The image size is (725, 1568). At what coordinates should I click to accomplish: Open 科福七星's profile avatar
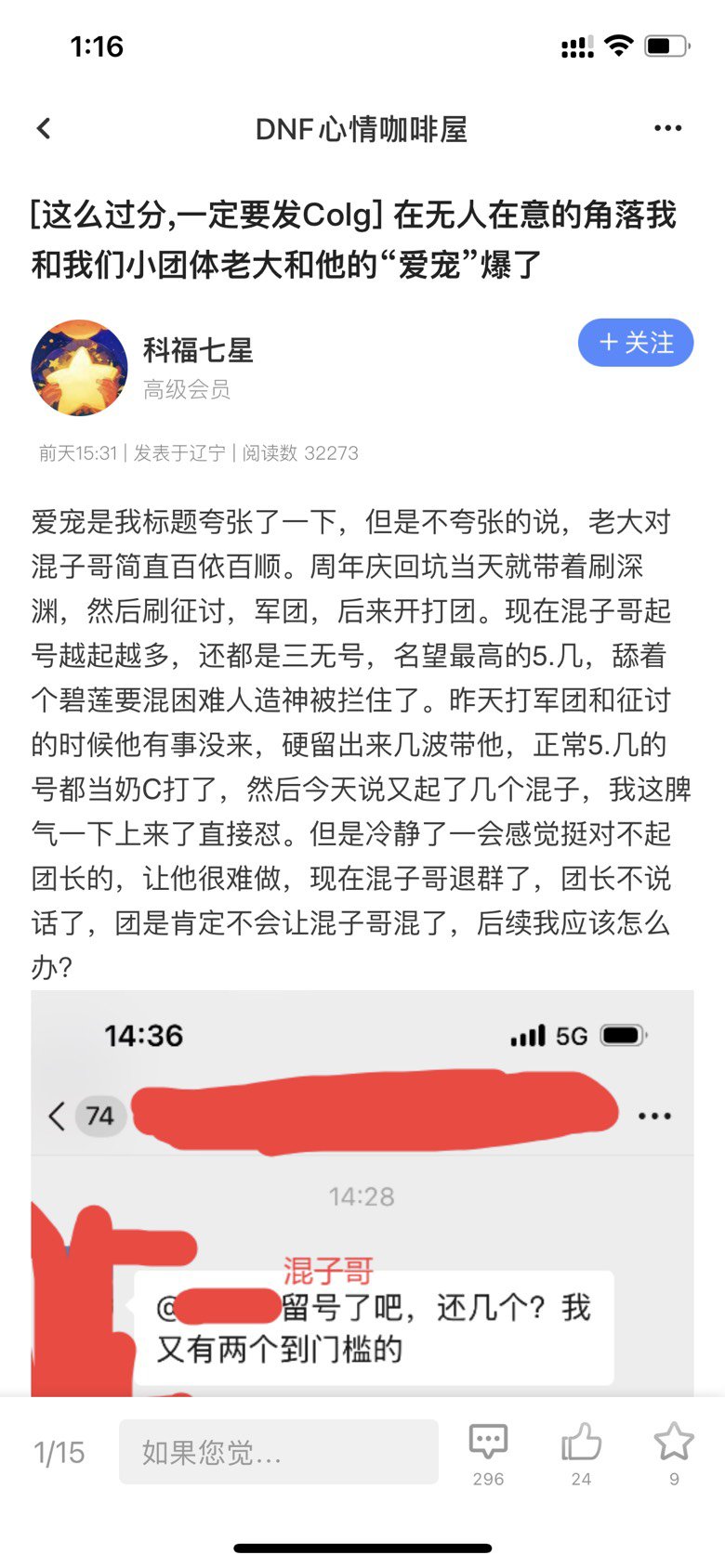coord(79,368)
